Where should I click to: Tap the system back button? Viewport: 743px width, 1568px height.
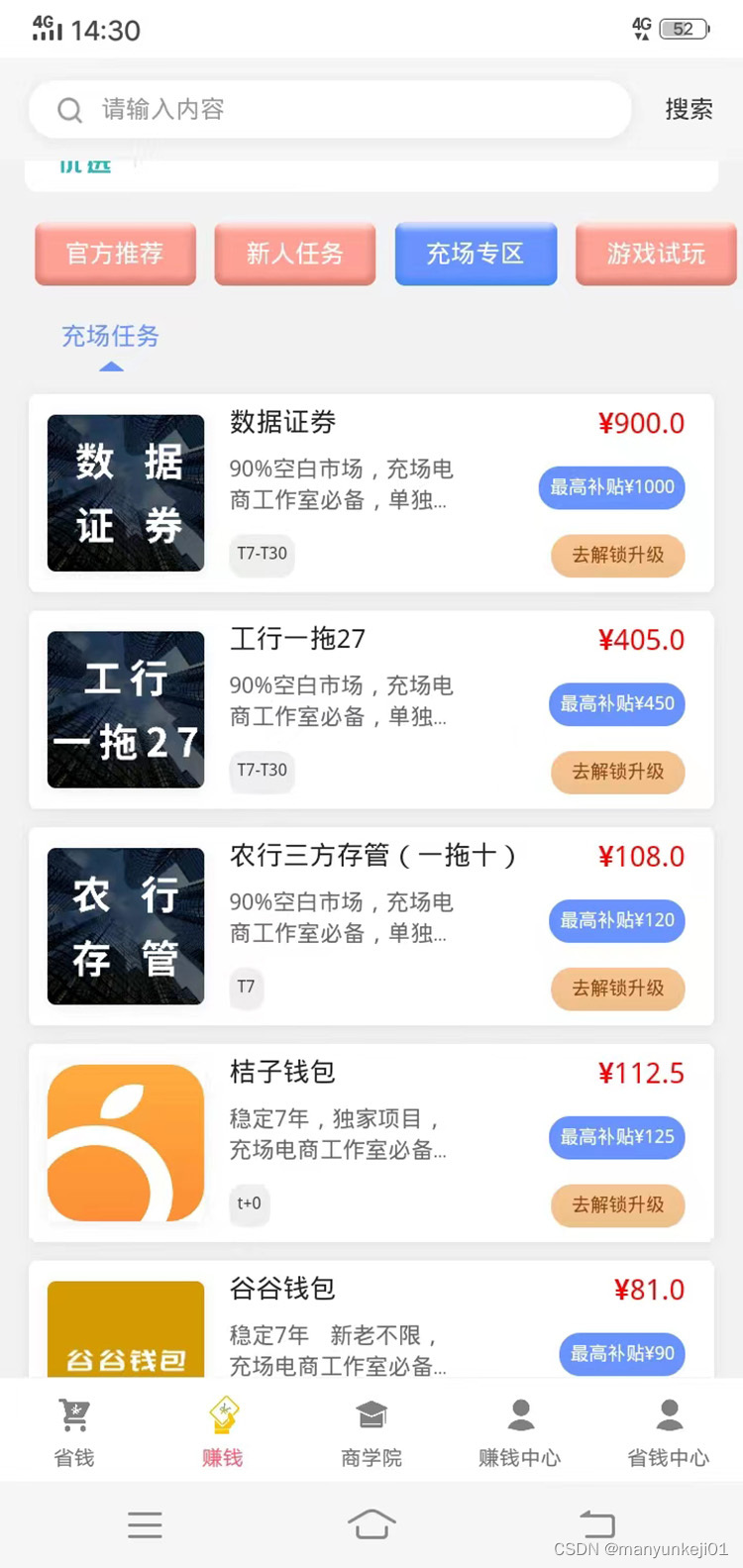coord(597,1523)
